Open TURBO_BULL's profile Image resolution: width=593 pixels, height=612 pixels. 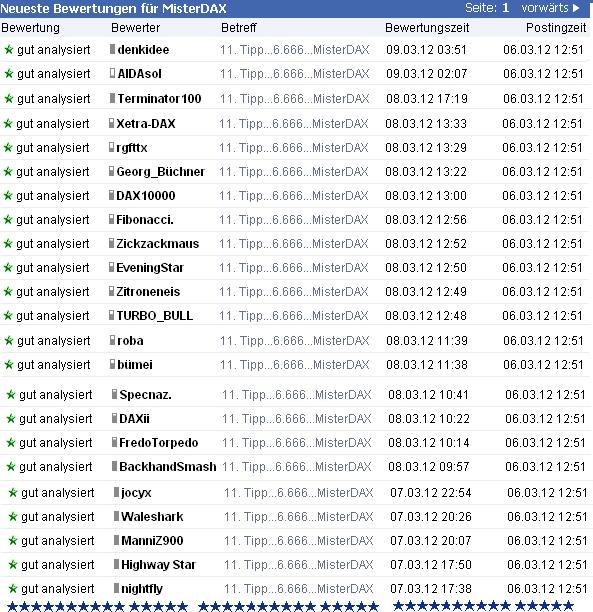[x=155, y=315]
